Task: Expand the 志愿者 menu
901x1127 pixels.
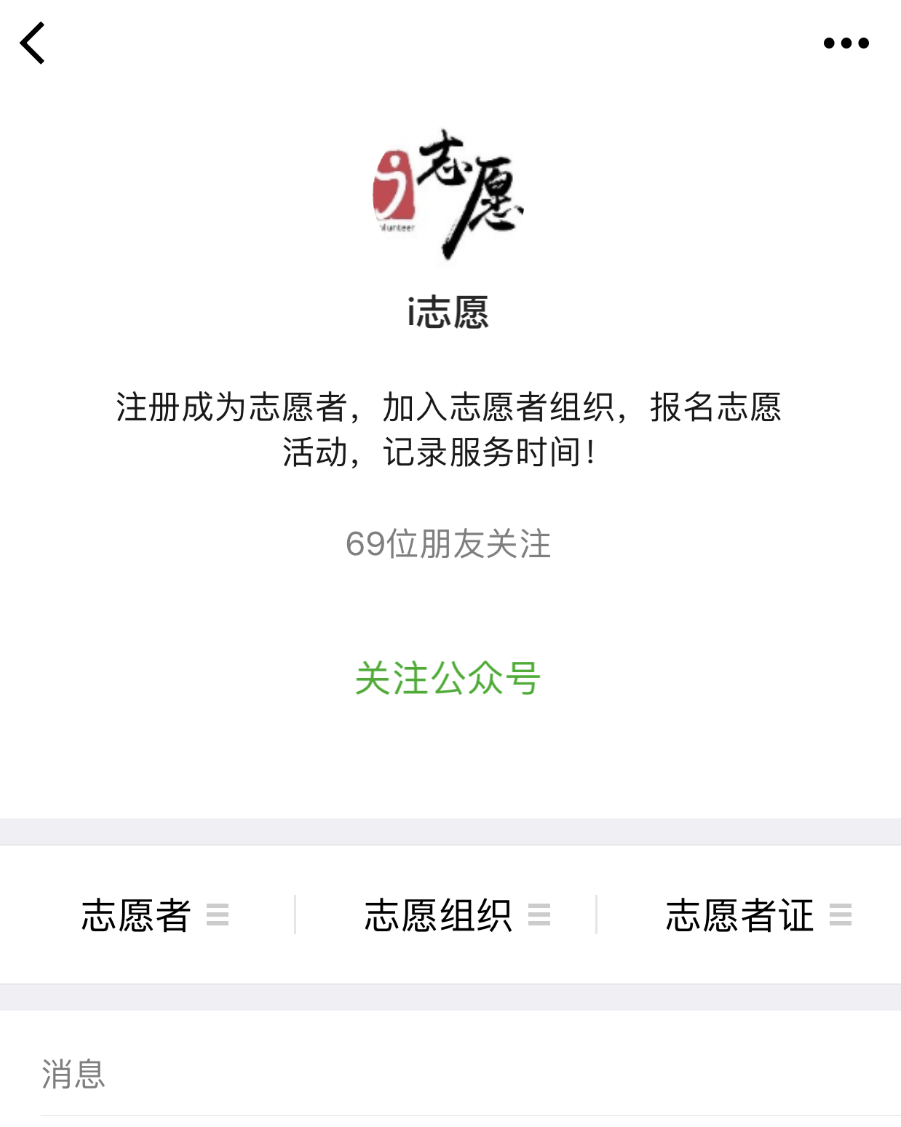Action: [154, 915]
